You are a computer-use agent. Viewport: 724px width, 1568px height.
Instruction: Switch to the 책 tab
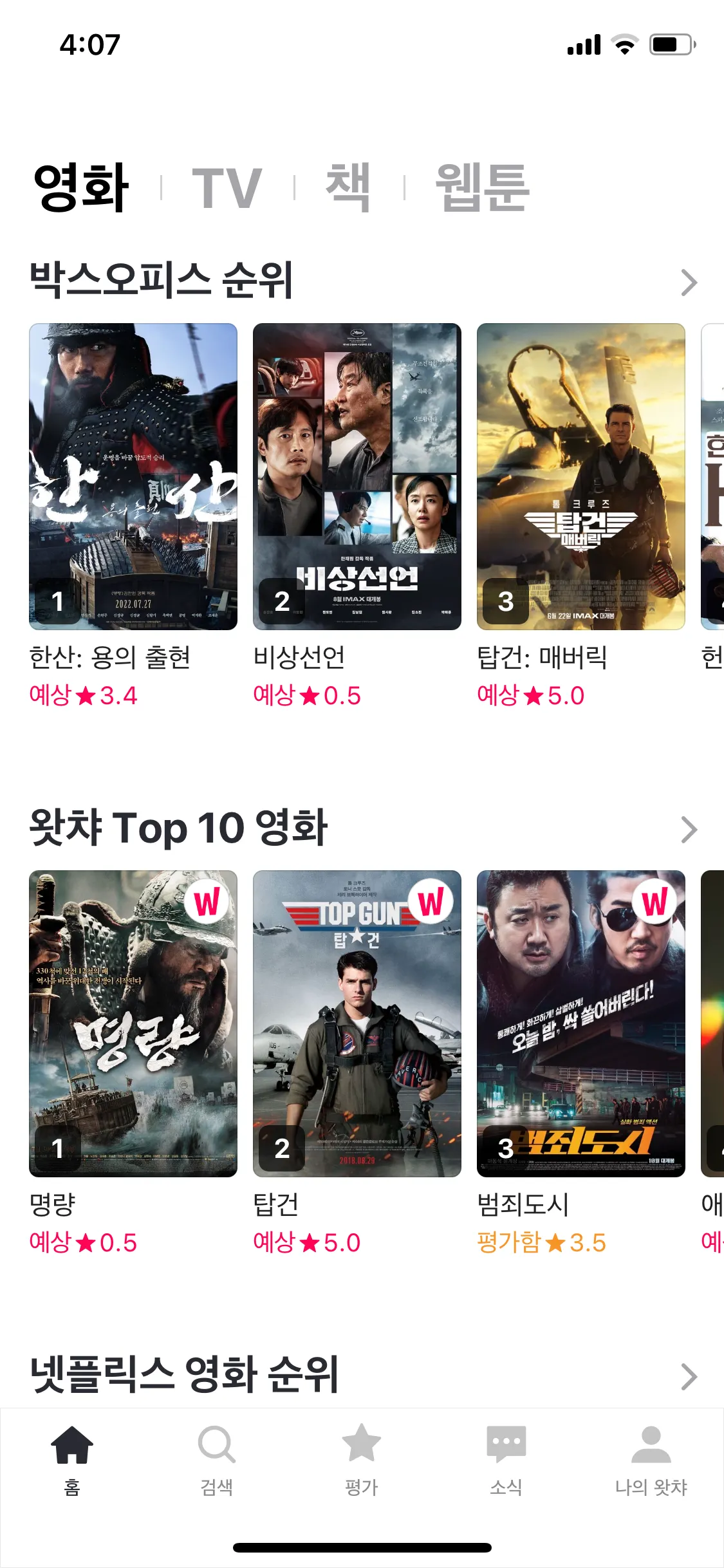(348, 188)
